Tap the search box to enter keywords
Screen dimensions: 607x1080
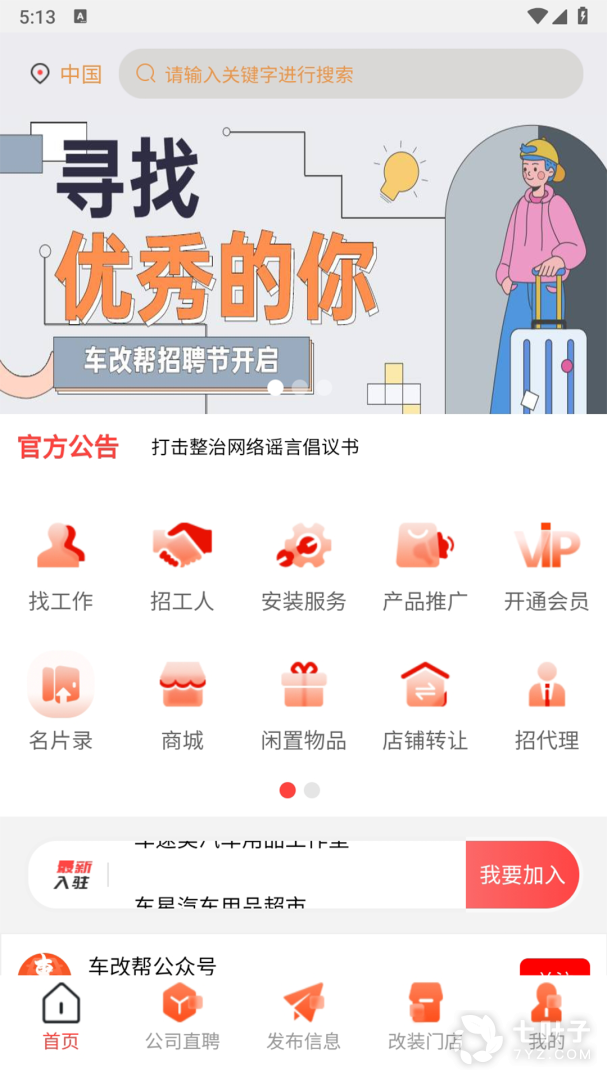tap(350, 74)
